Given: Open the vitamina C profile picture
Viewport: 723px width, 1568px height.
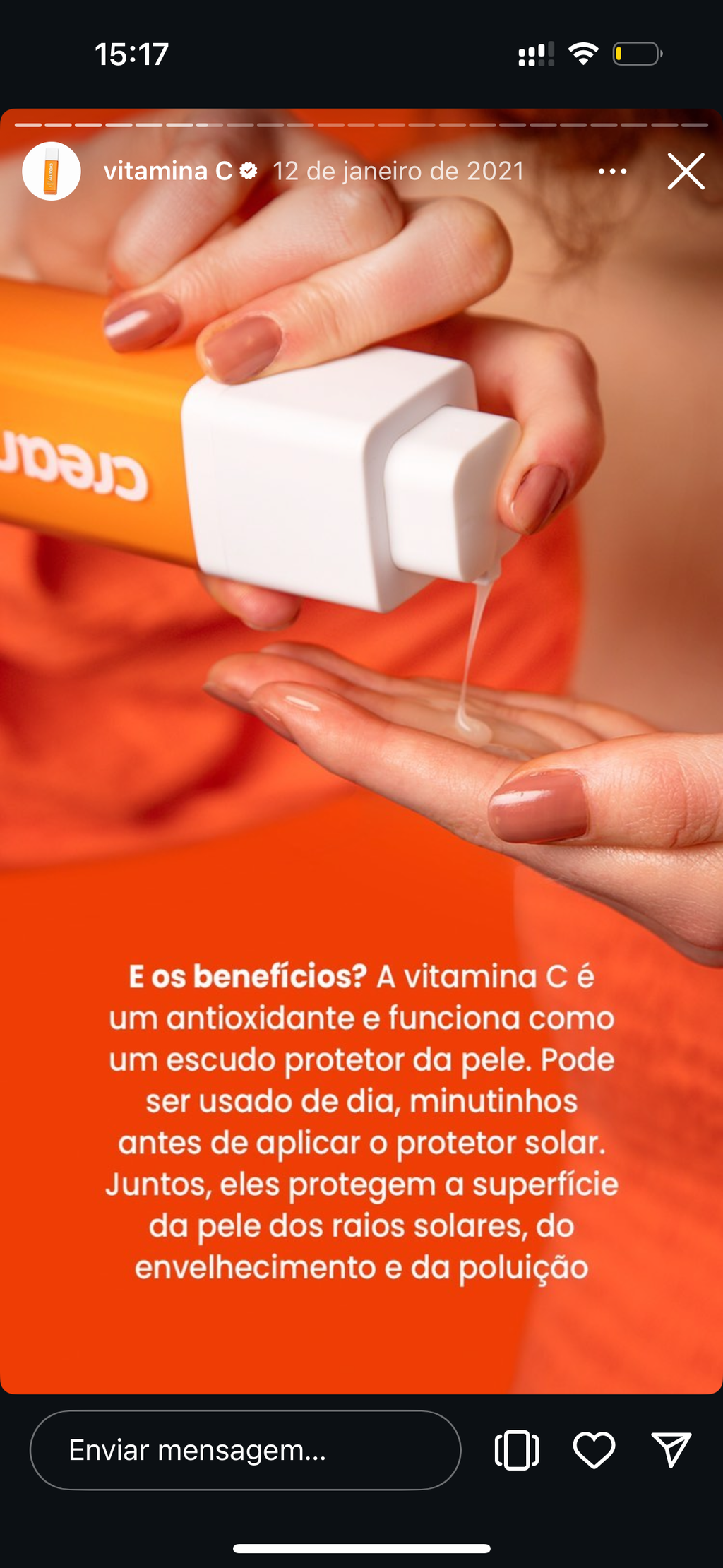Looking at the screenshot, I should (51, 171).
